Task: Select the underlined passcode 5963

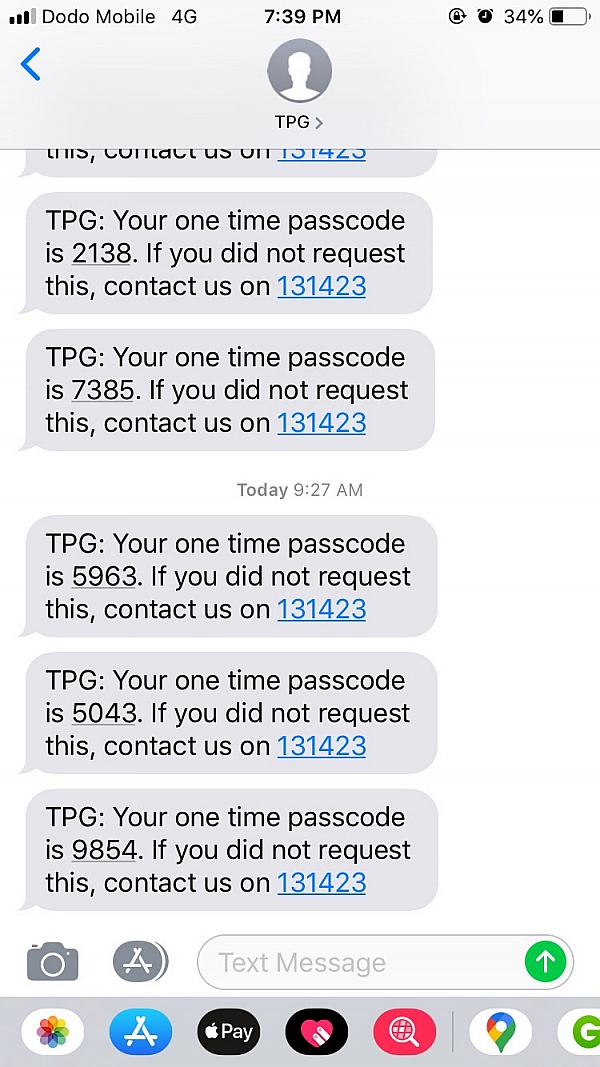Action: click(x=104, y=576)
